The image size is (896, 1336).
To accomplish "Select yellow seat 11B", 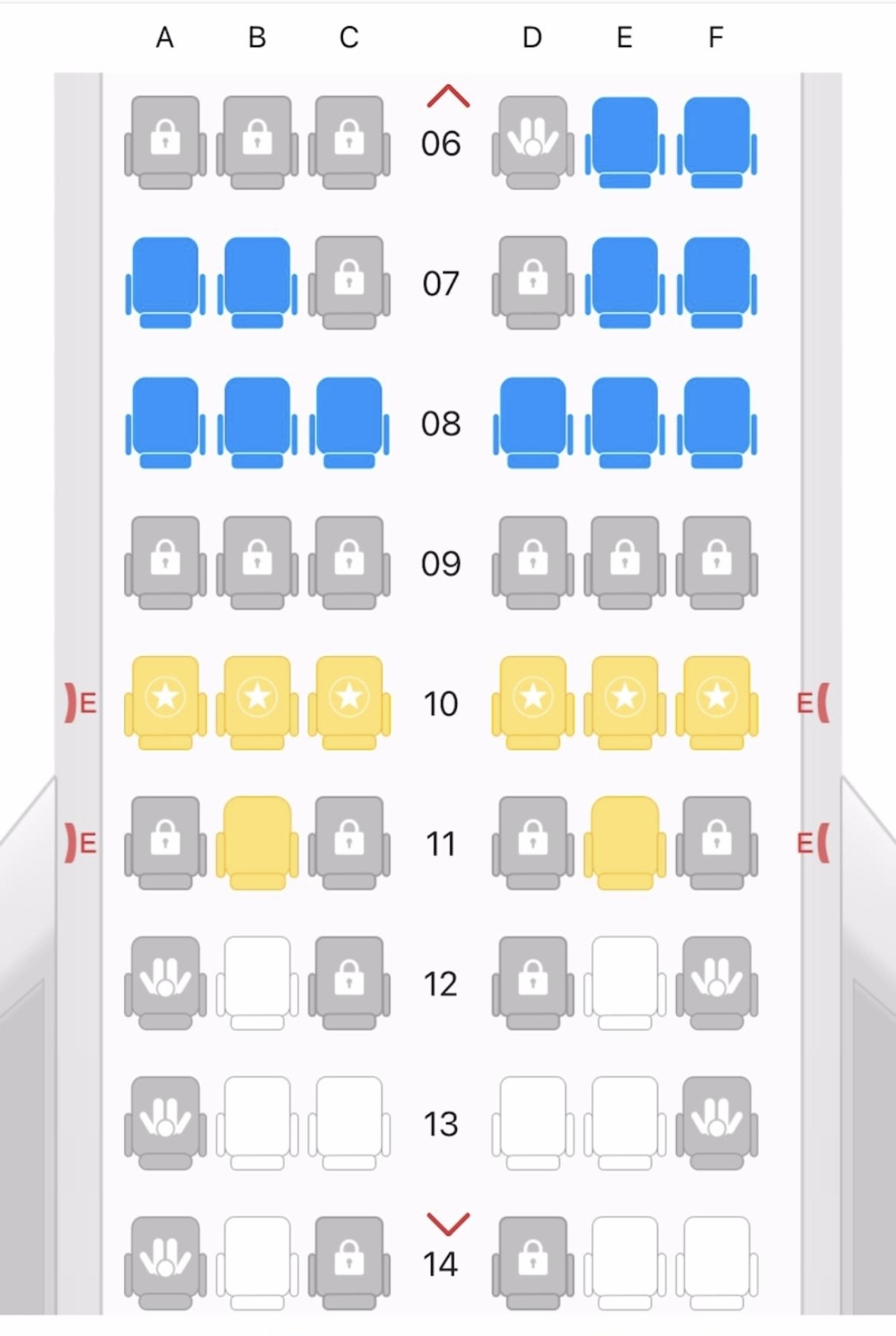I will pos(257,841).
